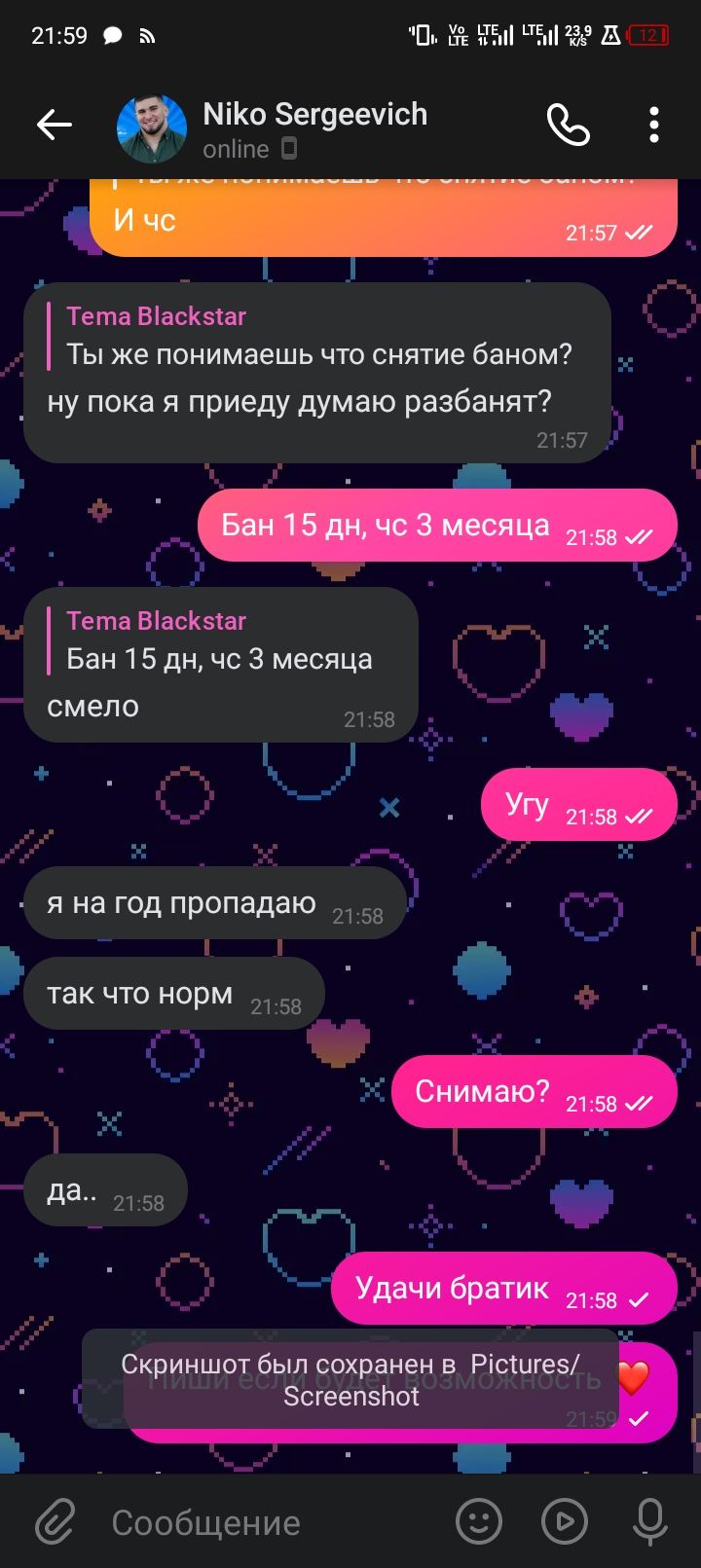Viewport: 701px width, 1568px height.
Task: Focus the "Сообщение" text field
Action: pyautogui.click(x=273, y=1522)
